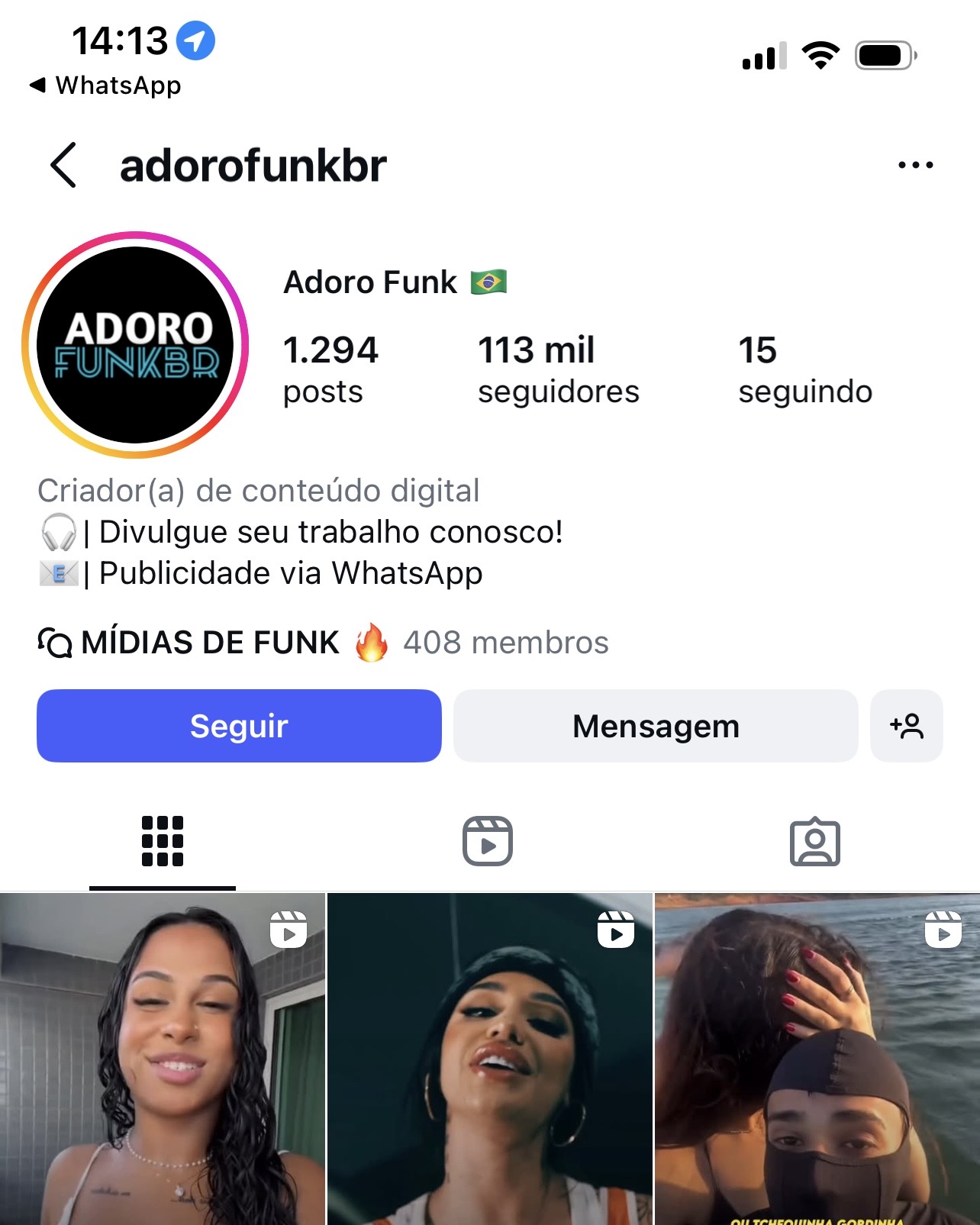Screen dimensions: 980x1225
Task: Select the posts grid tab icon
Action: pos(163,841)
